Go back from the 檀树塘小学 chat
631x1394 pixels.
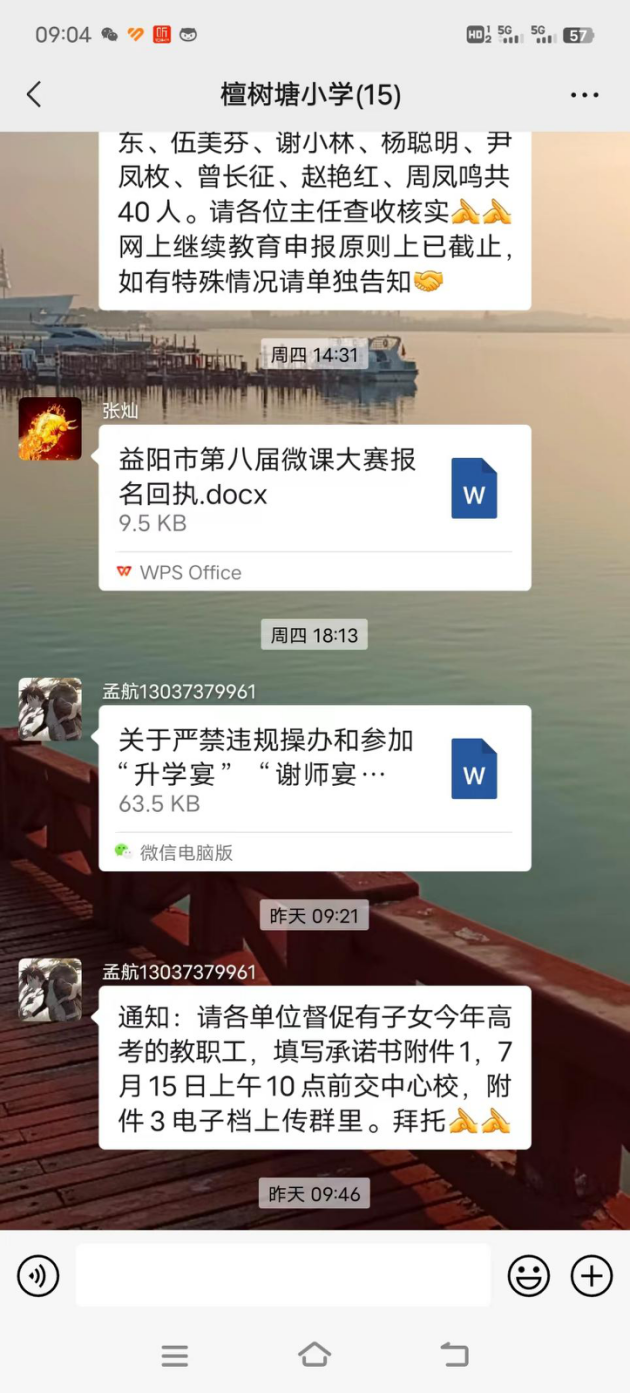pos(34,95)
